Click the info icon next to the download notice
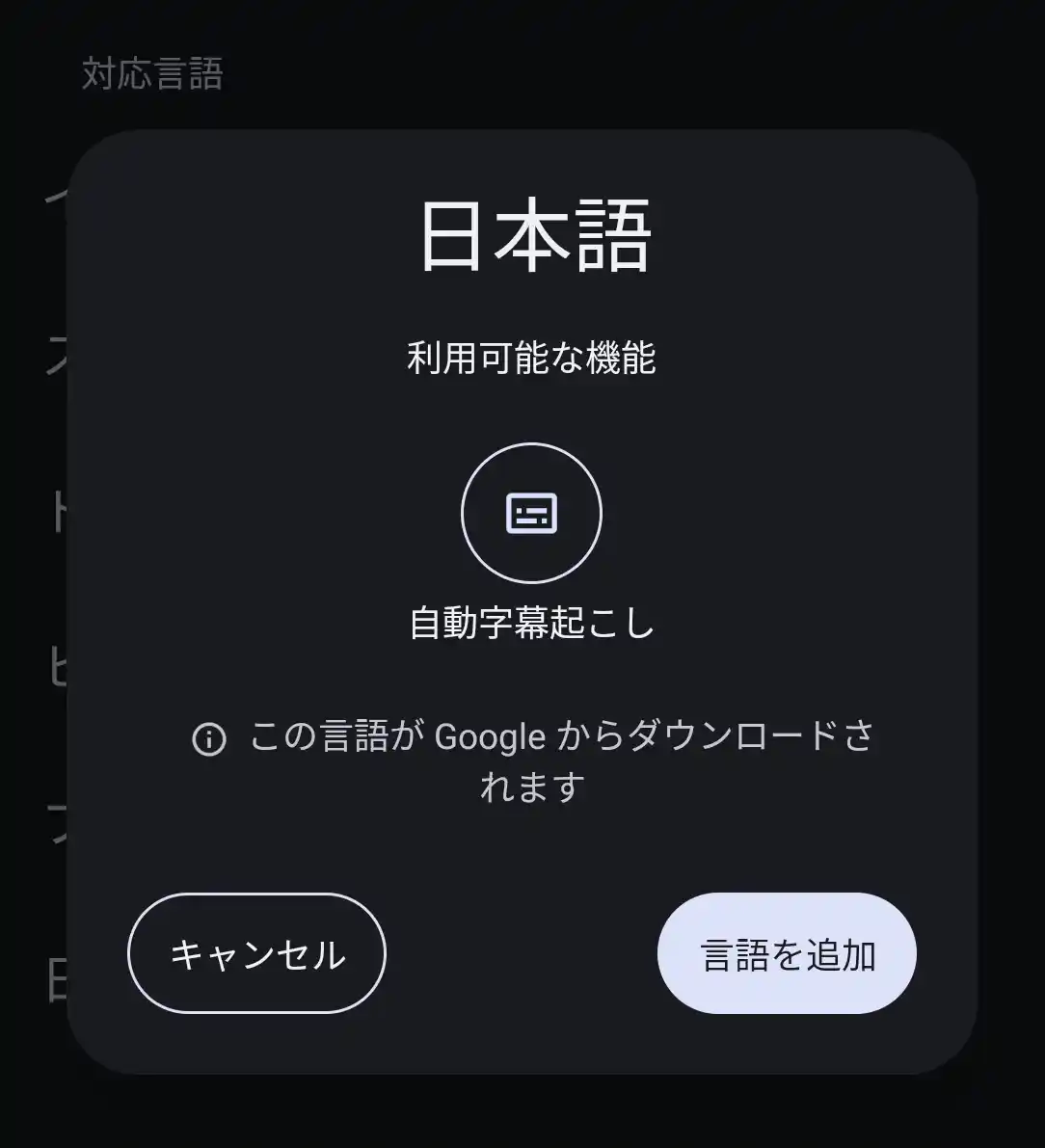1045x1148 pixels. point(208,738)
